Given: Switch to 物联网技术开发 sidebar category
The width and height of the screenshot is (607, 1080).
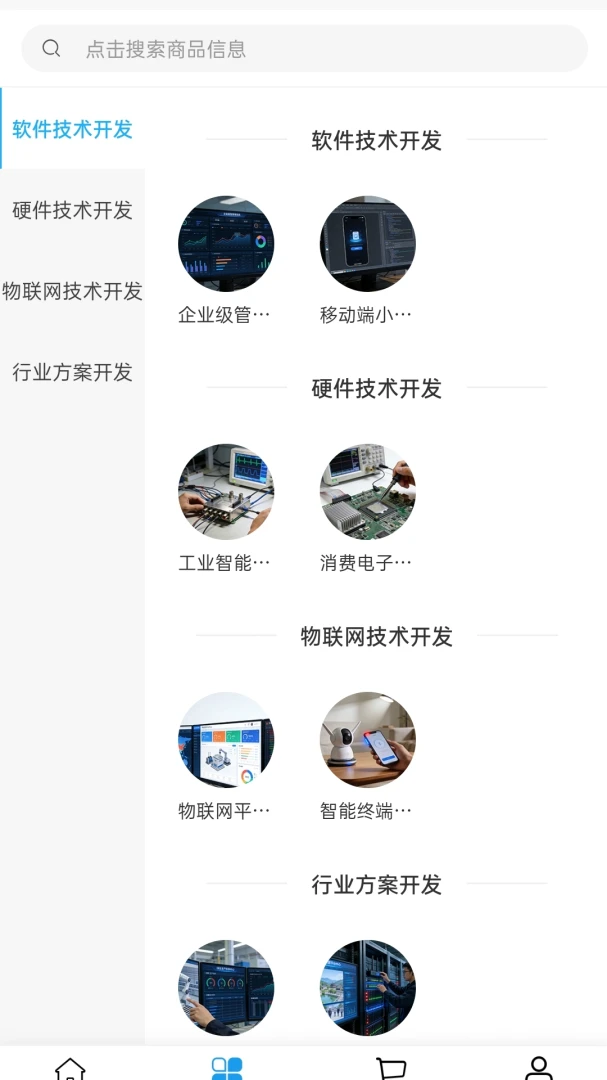Looking at the screenshot, I should coord(72,291).
